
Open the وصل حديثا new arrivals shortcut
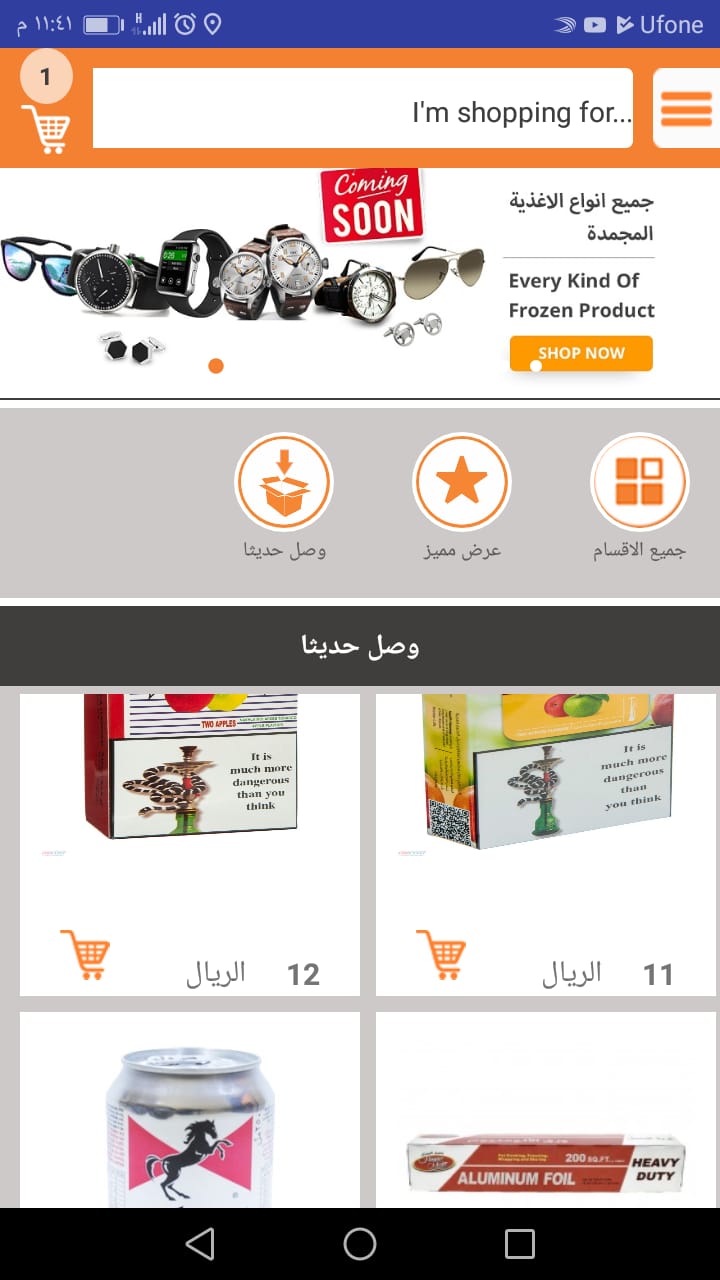click(x=284, y=482)
